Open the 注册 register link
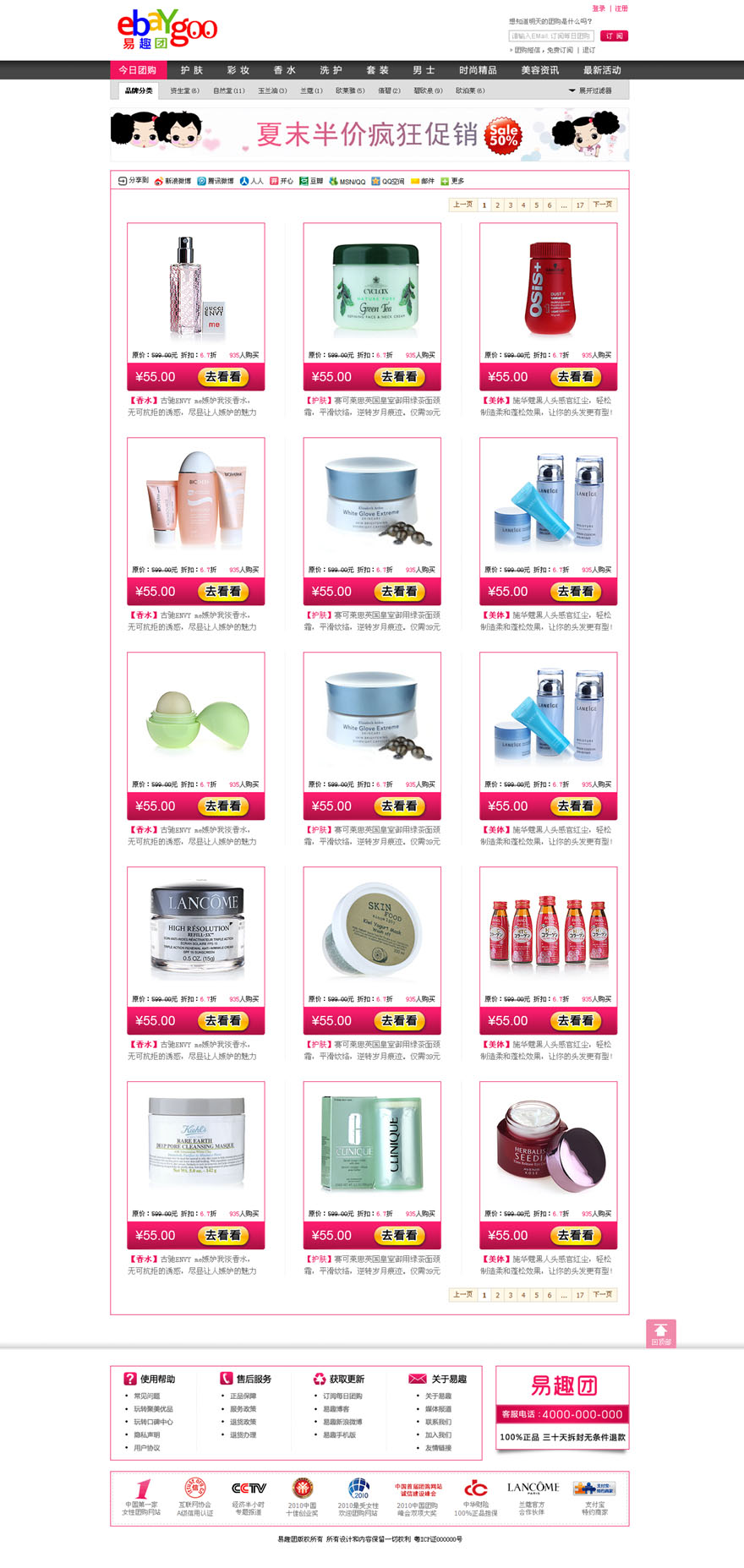744x1568 pixels. point(621,8)
